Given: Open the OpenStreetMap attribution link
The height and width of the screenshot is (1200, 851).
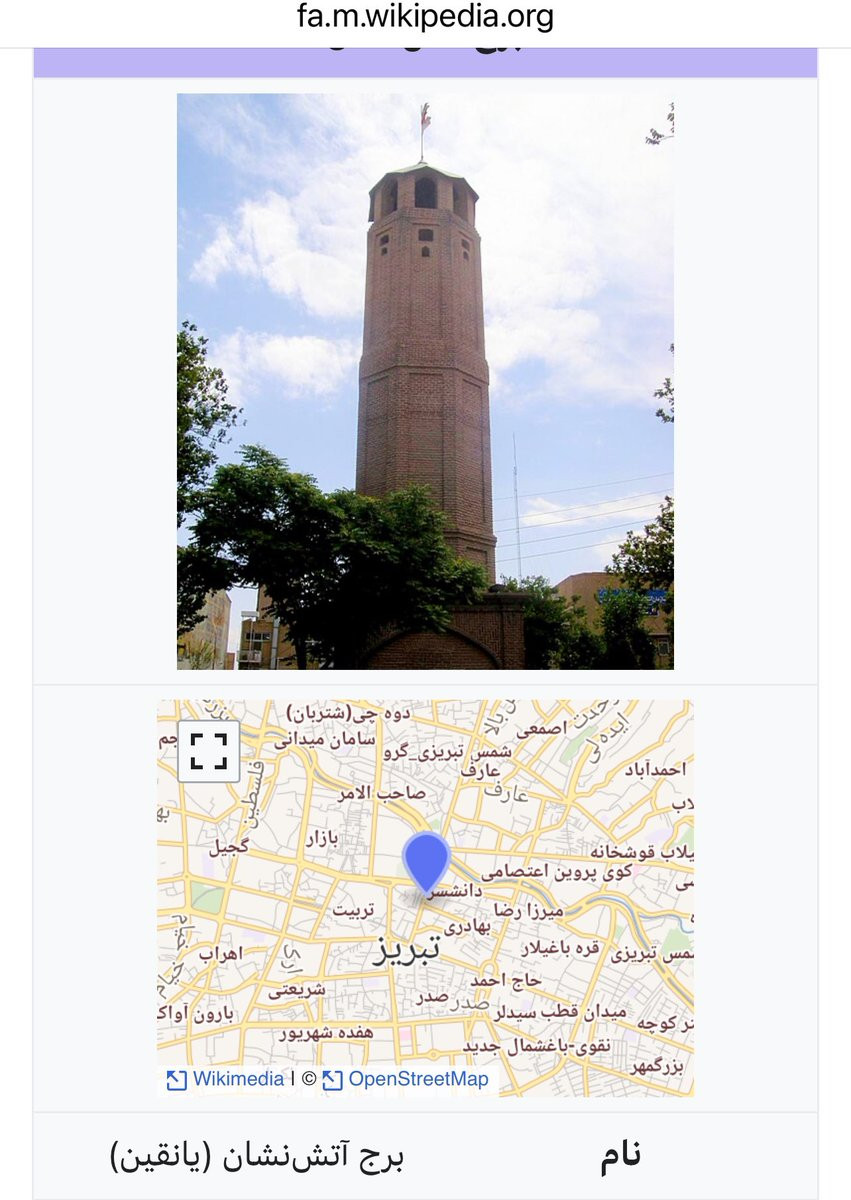Looking at the screenshot, I should click(417, 1079).
